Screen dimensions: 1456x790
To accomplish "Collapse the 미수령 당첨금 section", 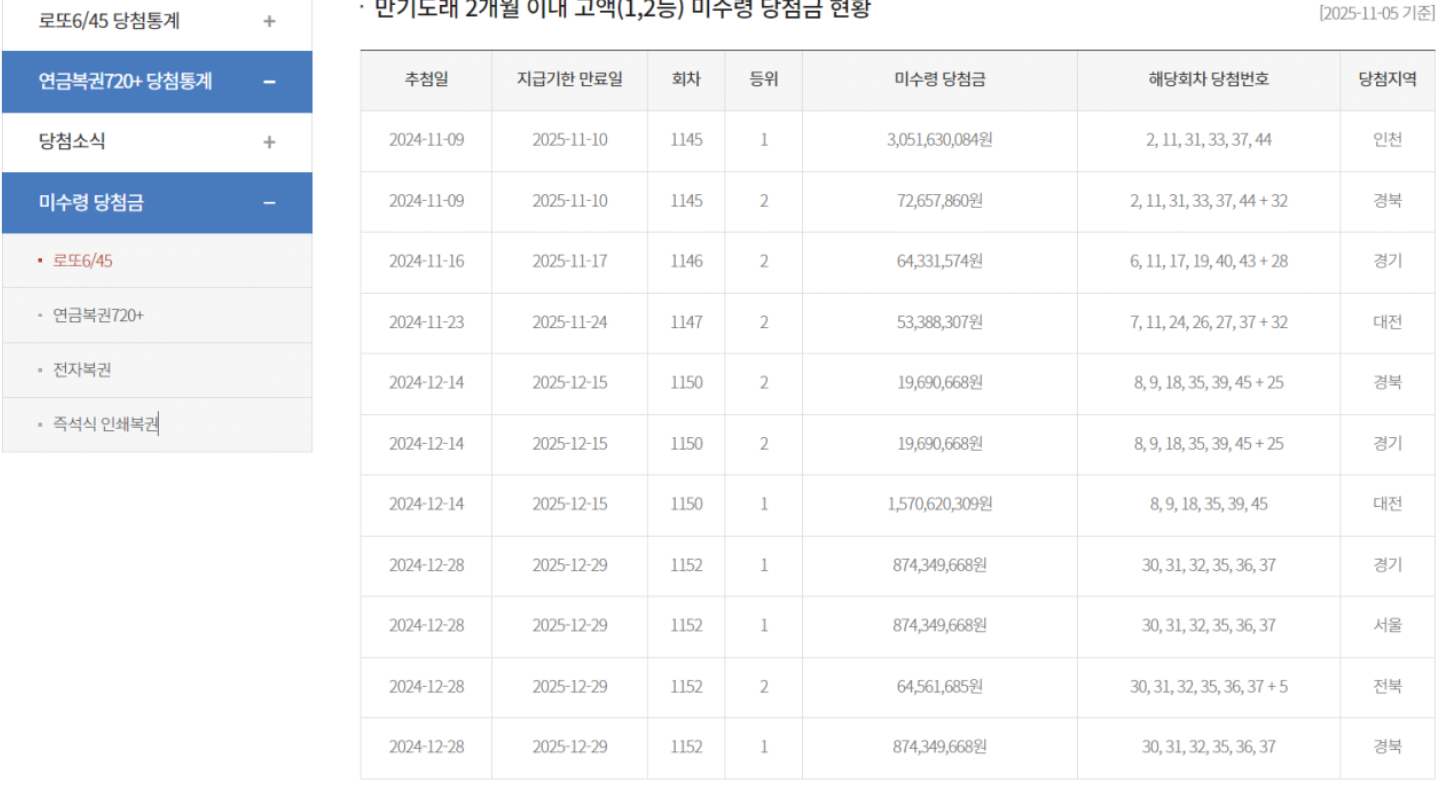I will point(269,203).
